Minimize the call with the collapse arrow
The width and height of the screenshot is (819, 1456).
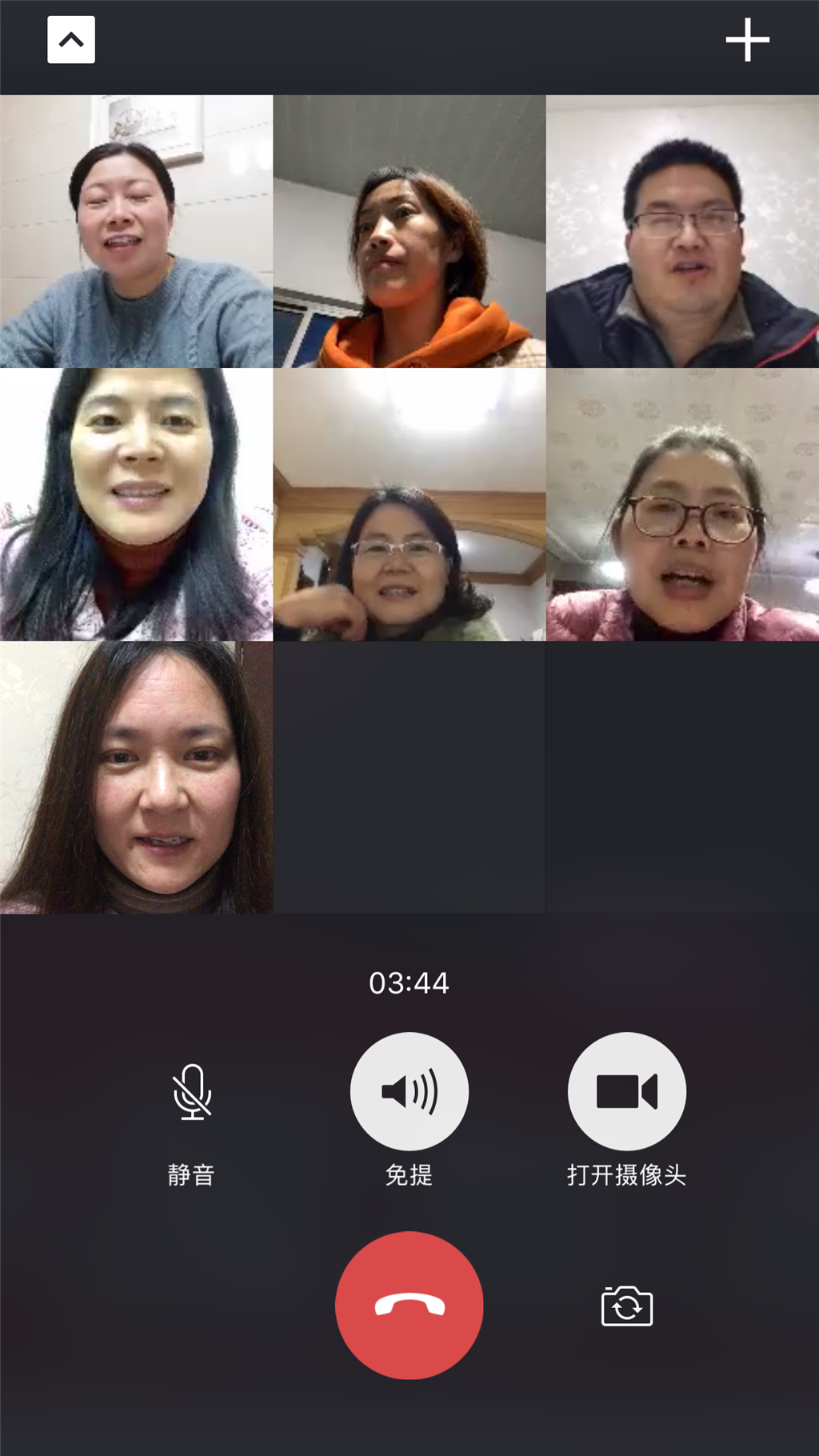pos(71,40)
